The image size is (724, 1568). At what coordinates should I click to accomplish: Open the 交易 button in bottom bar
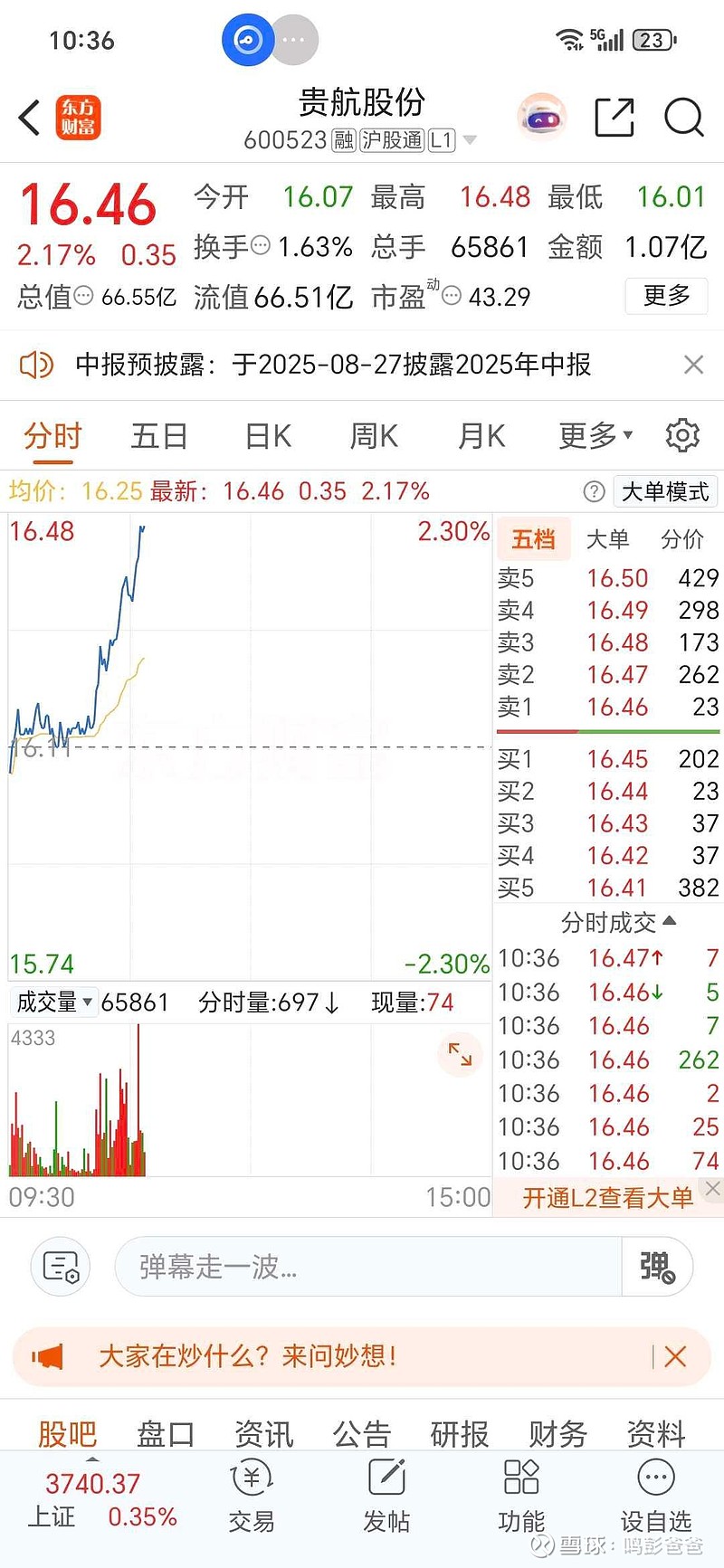click(x=252, y=1497)
